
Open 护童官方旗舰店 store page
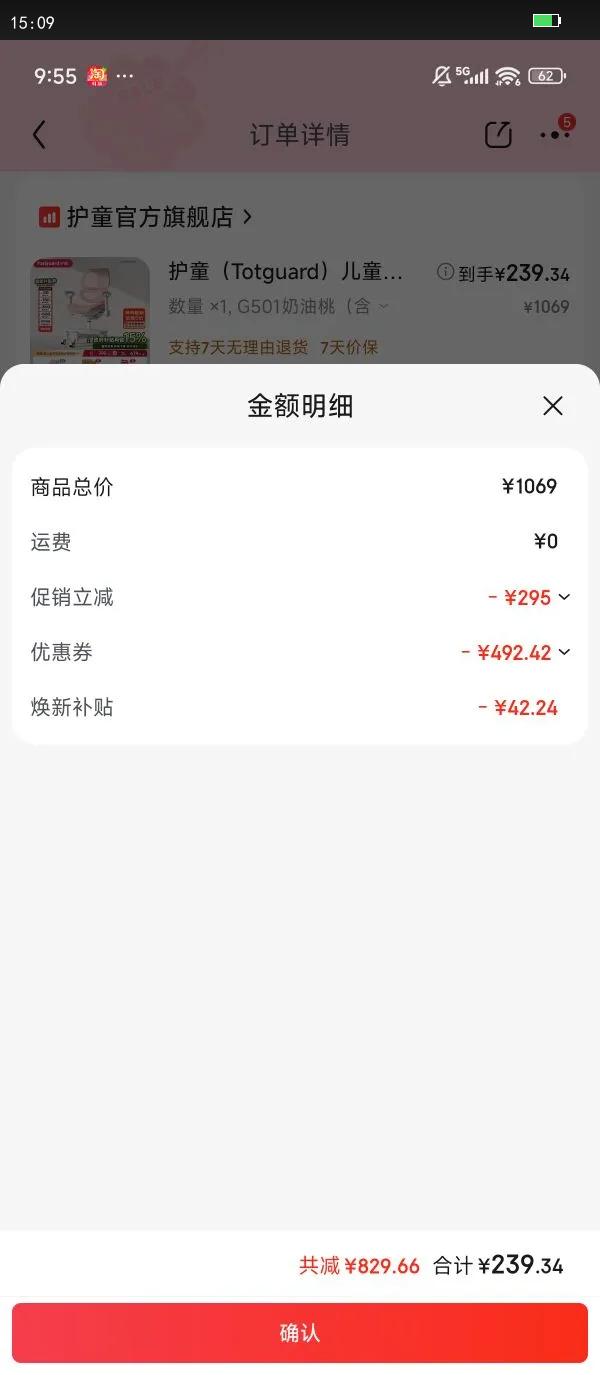coord(150,217)
